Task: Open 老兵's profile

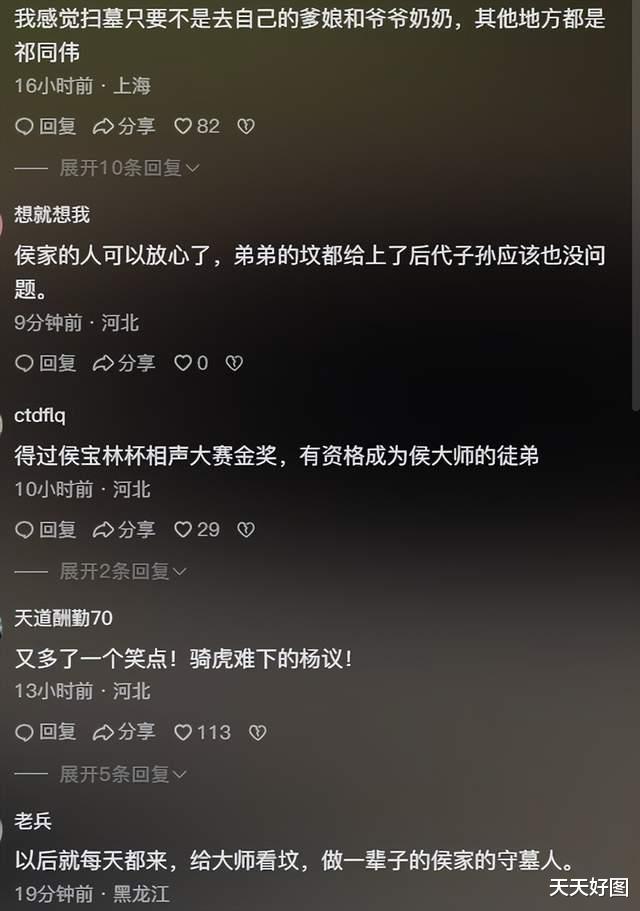Action: coord(33,821)
